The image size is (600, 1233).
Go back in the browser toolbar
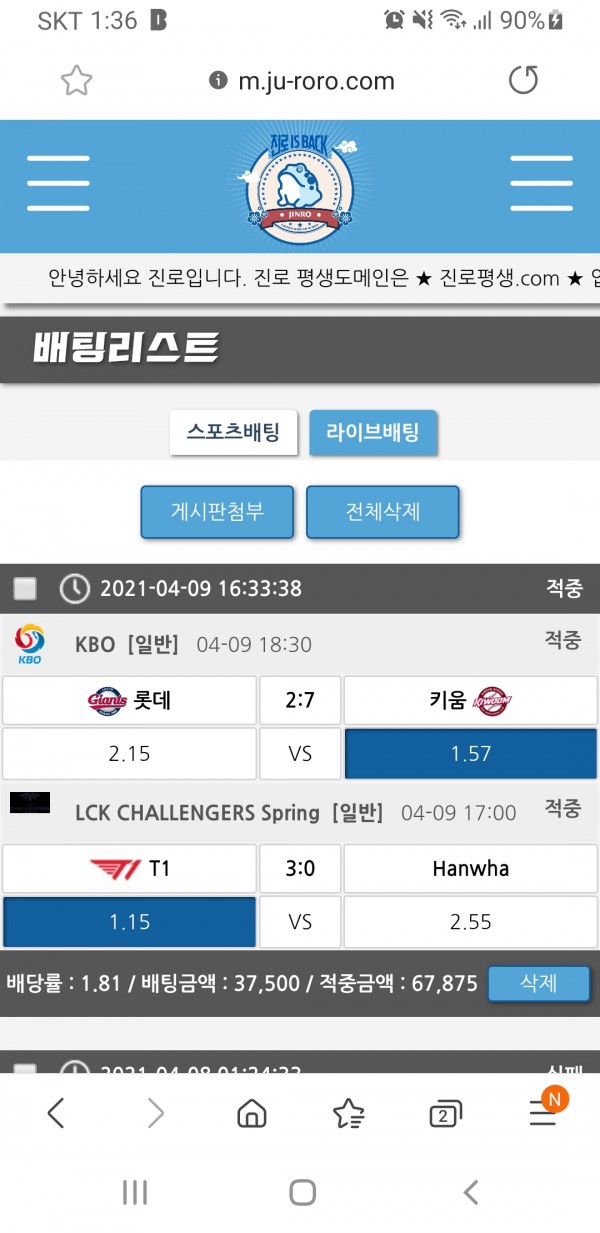tap(56, 1112)
